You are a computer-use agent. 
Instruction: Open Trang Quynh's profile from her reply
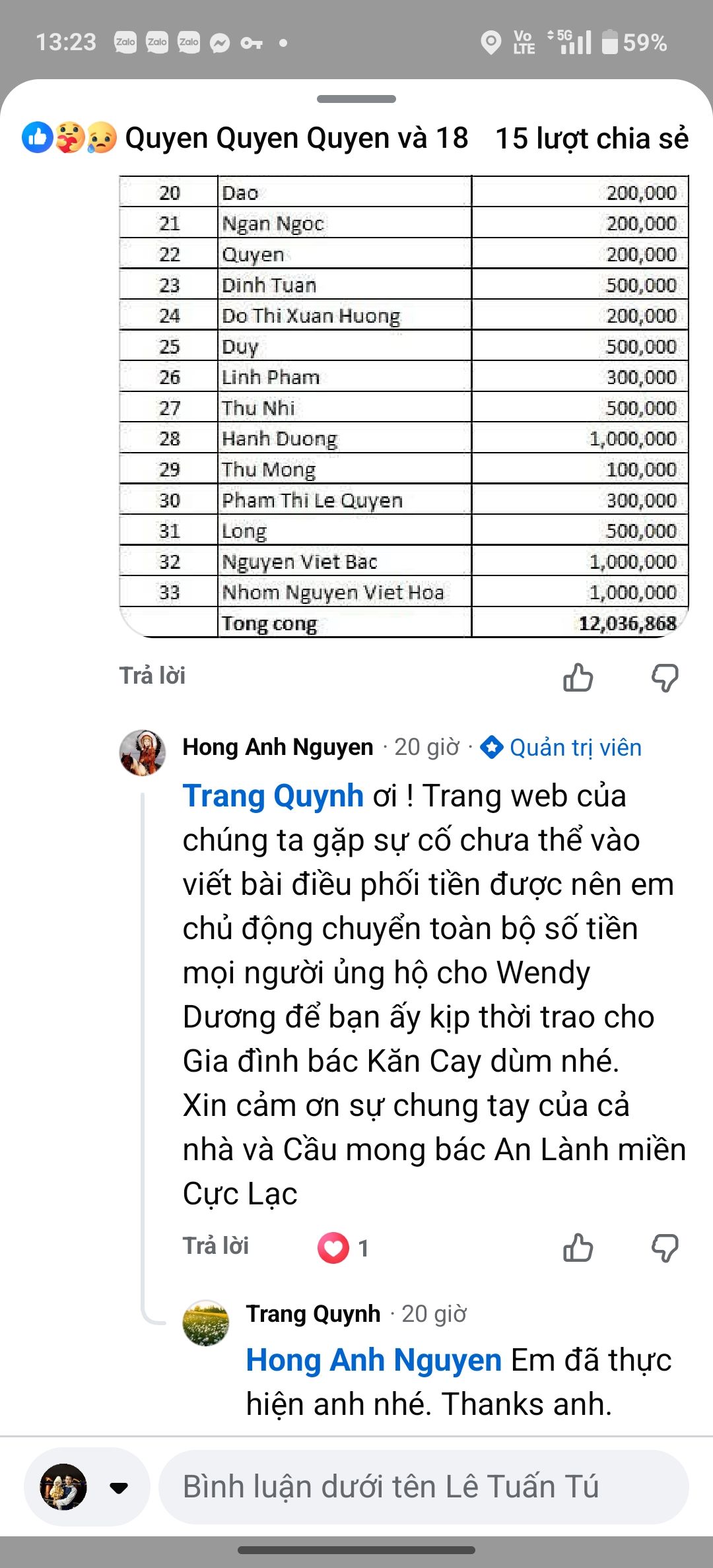(313, 1314)
